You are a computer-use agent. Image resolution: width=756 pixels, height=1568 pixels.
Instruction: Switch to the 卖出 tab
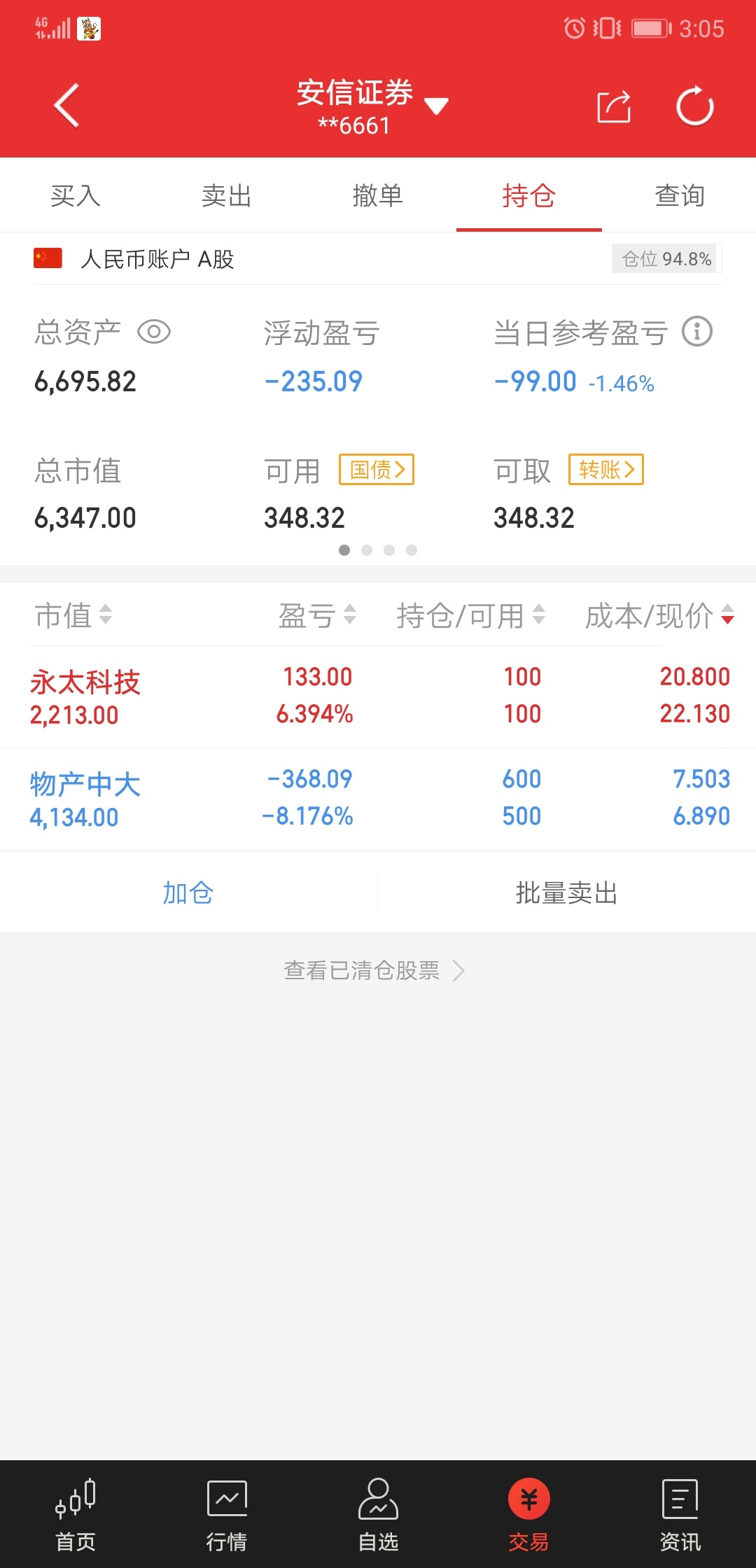pyautogui.click(x=227, y=195)
